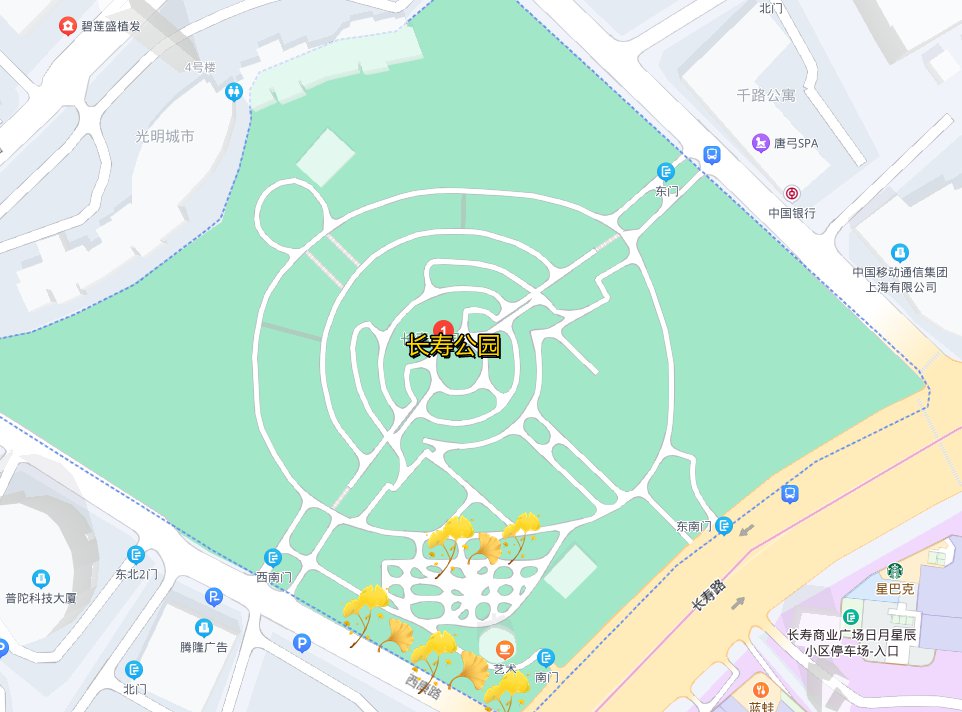Select the 东门 entrance marker
The image size is (962, 712).
click(x=666, y=172)
